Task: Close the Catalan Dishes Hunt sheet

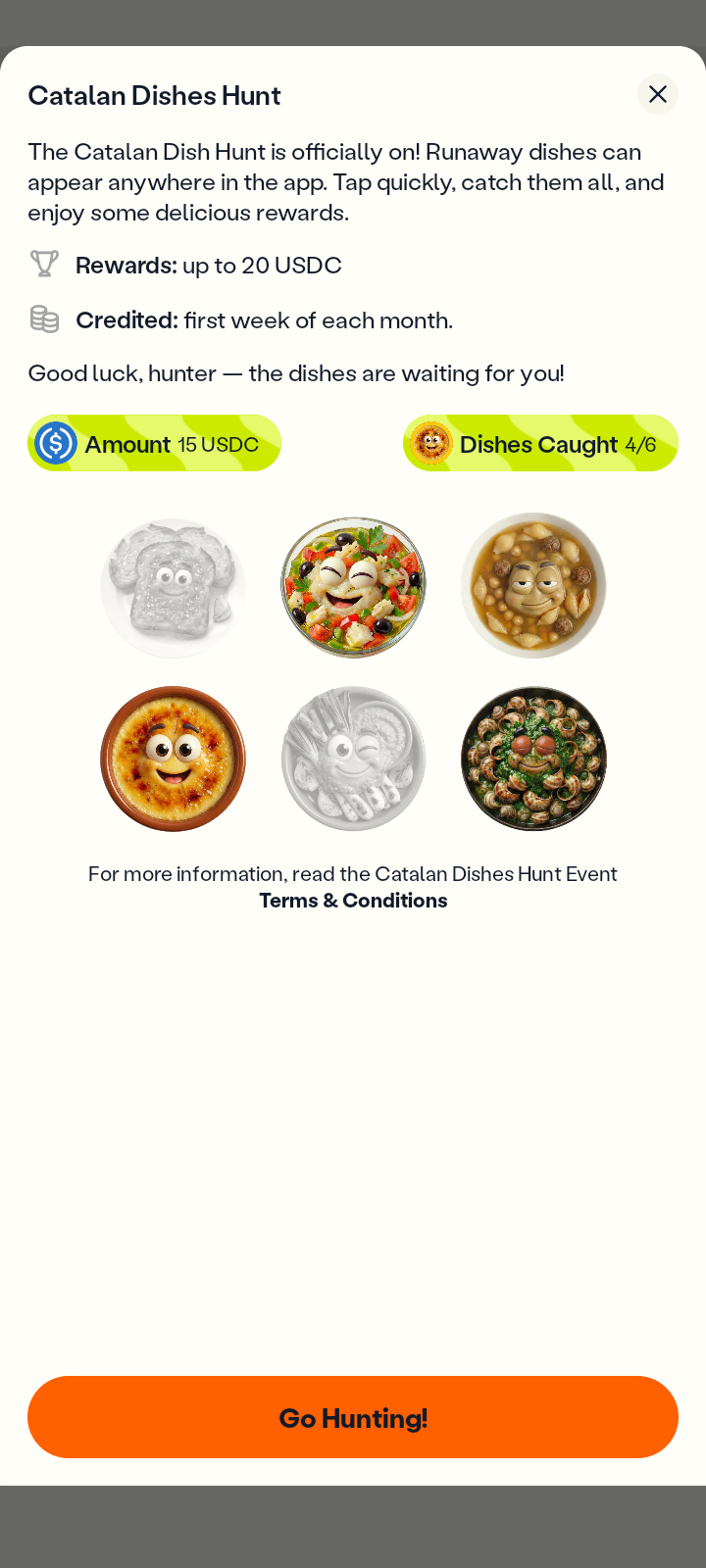Action: [x=658, y=94]
